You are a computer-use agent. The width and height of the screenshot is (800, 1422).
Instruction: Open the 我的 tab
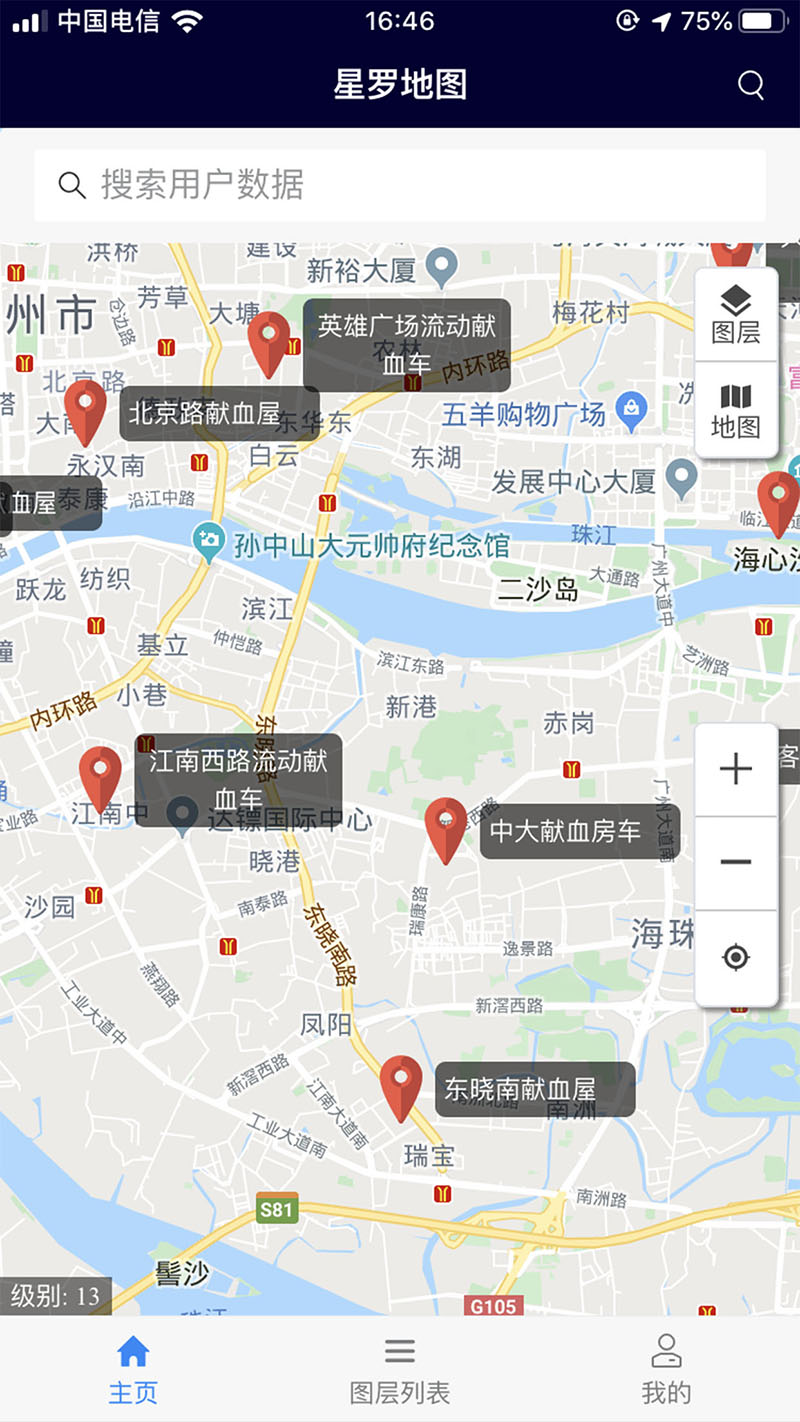click(666, 1369)
